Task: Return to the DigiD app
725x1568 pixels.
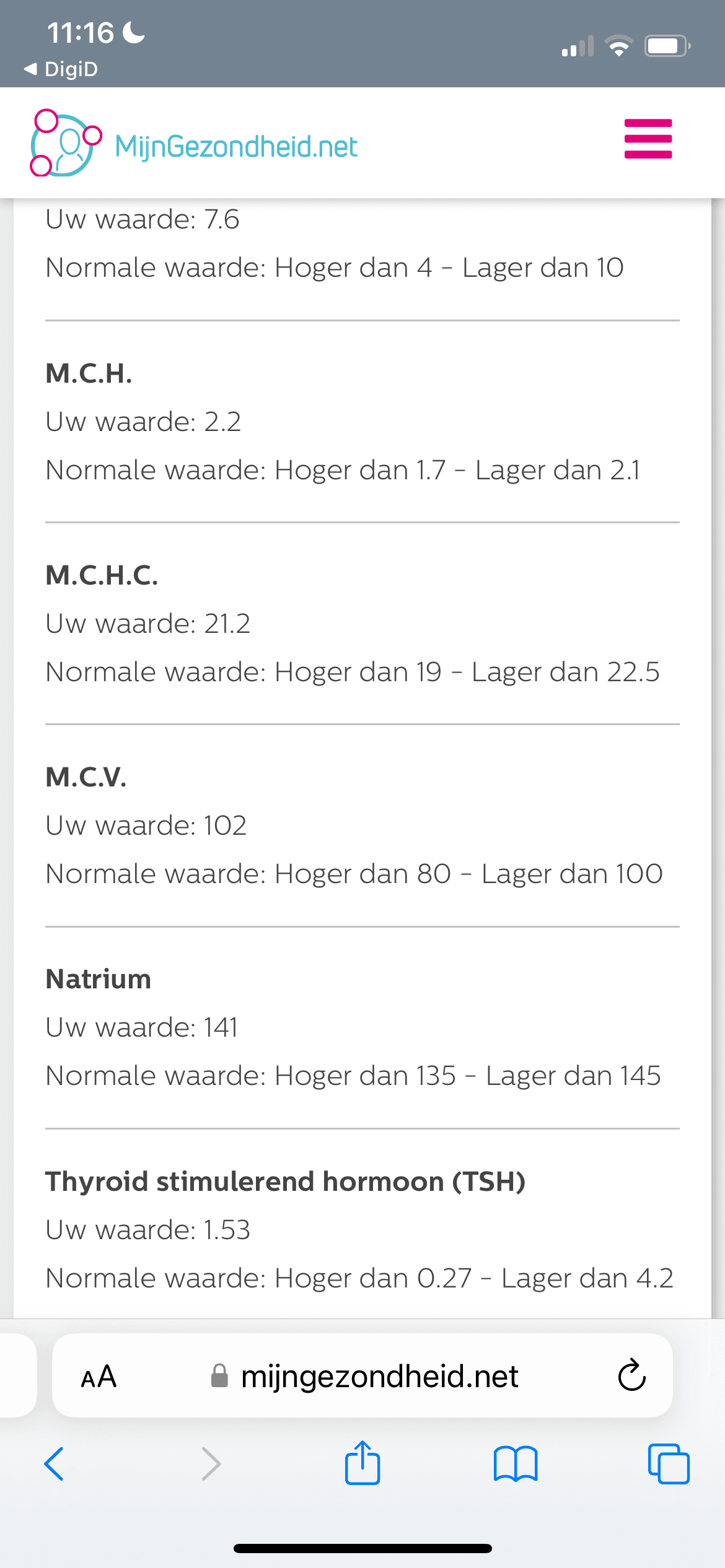Action: (x=61, y=69)
